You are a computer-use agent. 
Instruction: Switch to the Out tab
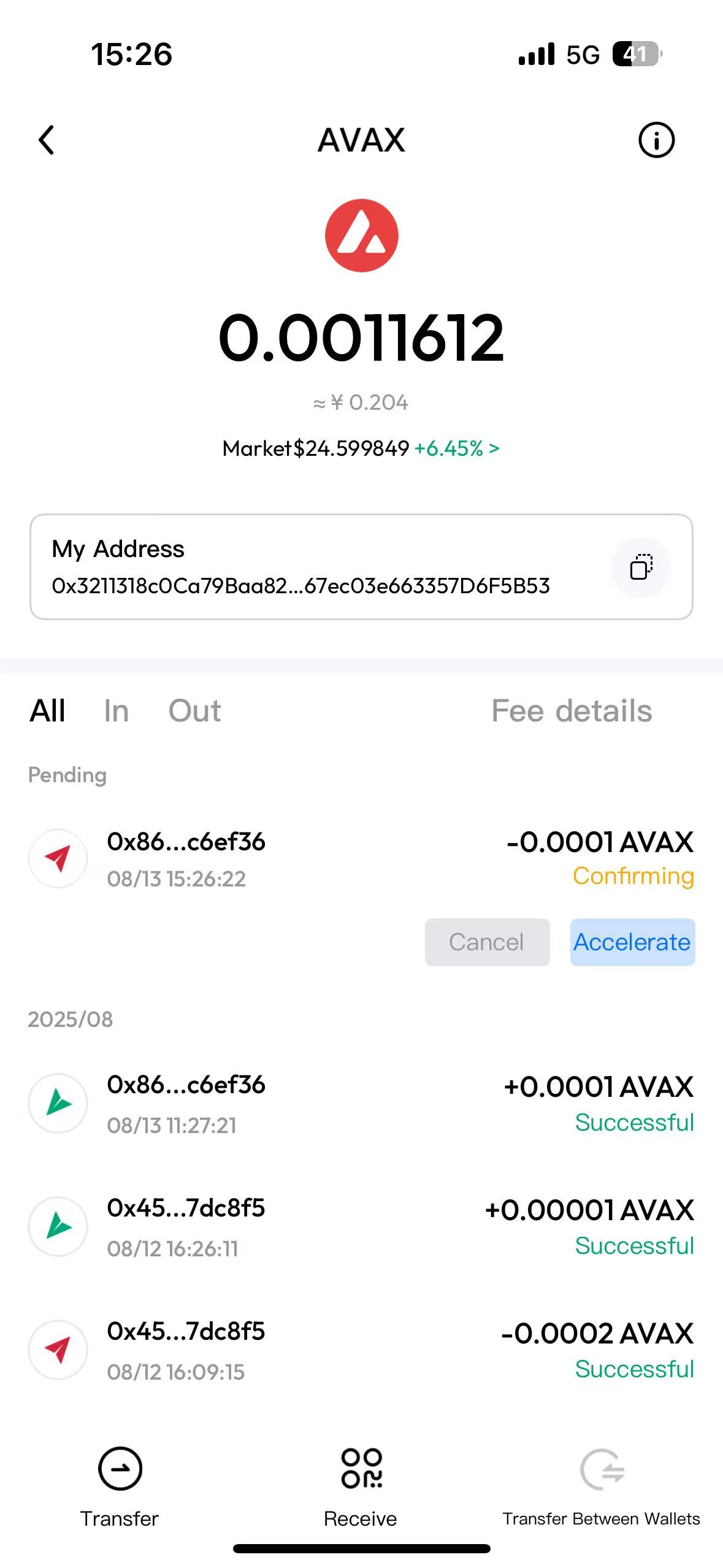pos(194,711)
